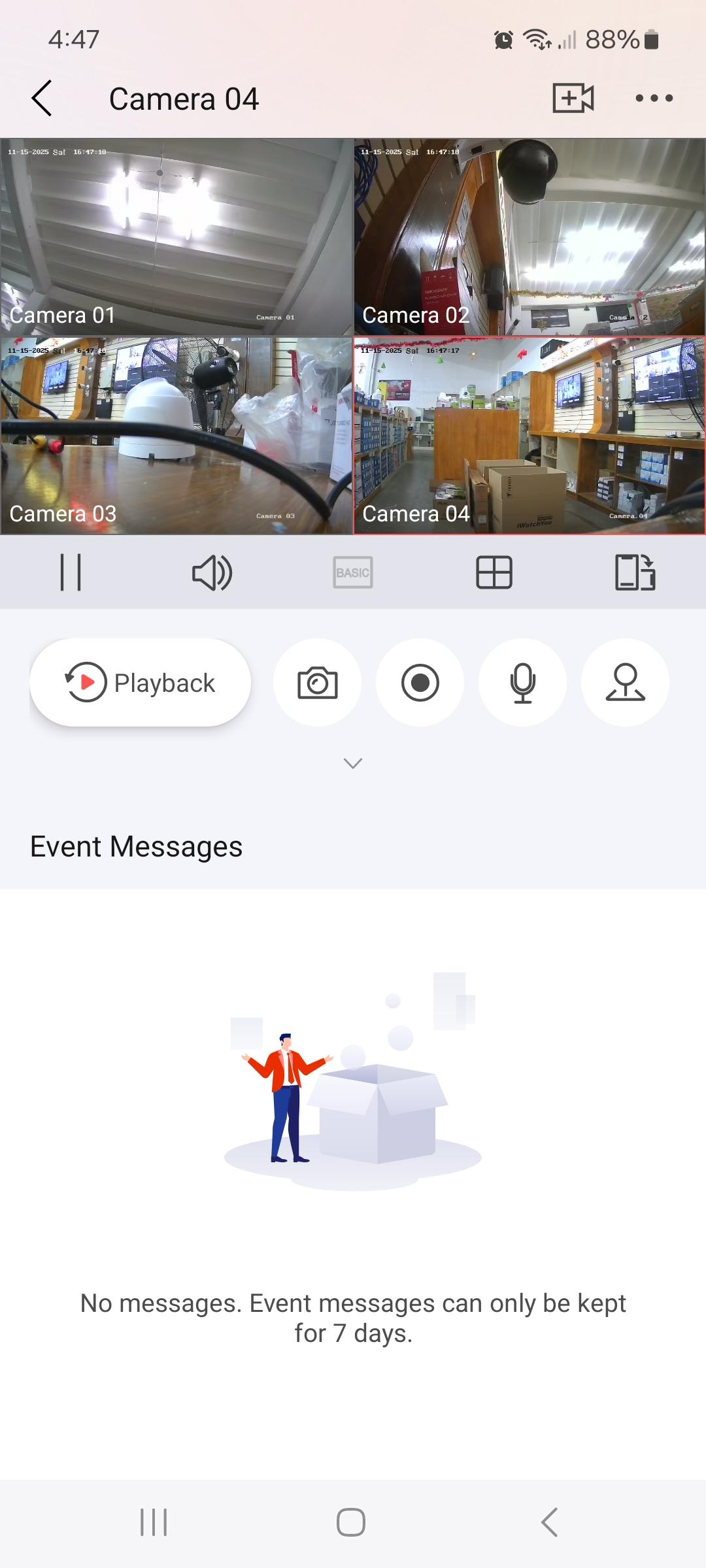Expand more controls with the down chevron
This screenshot has width=706, height=1568.
point(353,763)
